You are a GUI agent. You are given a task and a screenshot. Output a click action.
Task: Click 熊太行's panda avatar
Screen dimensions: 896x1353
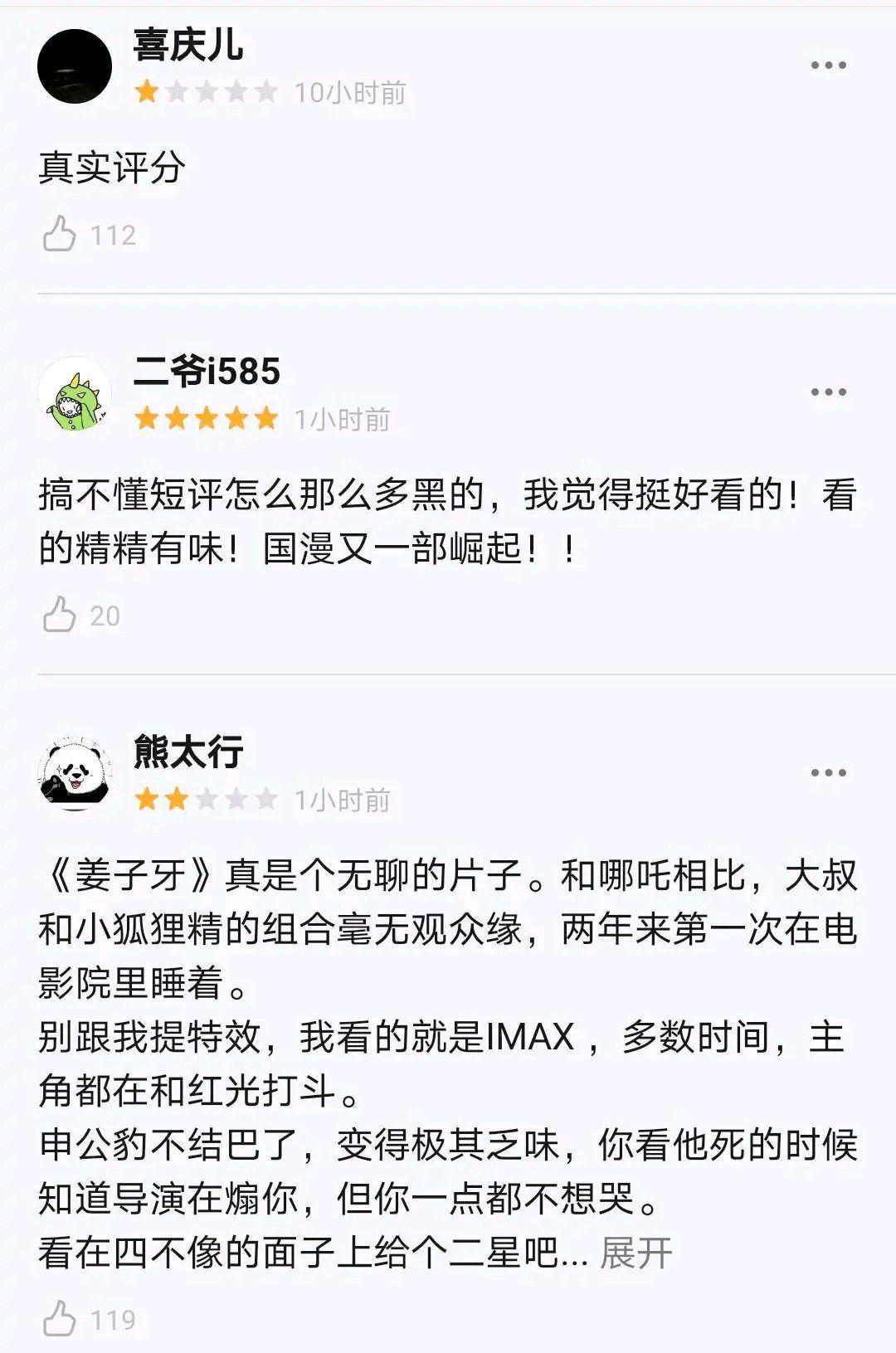pyautogui.click(x=76, y=770)
